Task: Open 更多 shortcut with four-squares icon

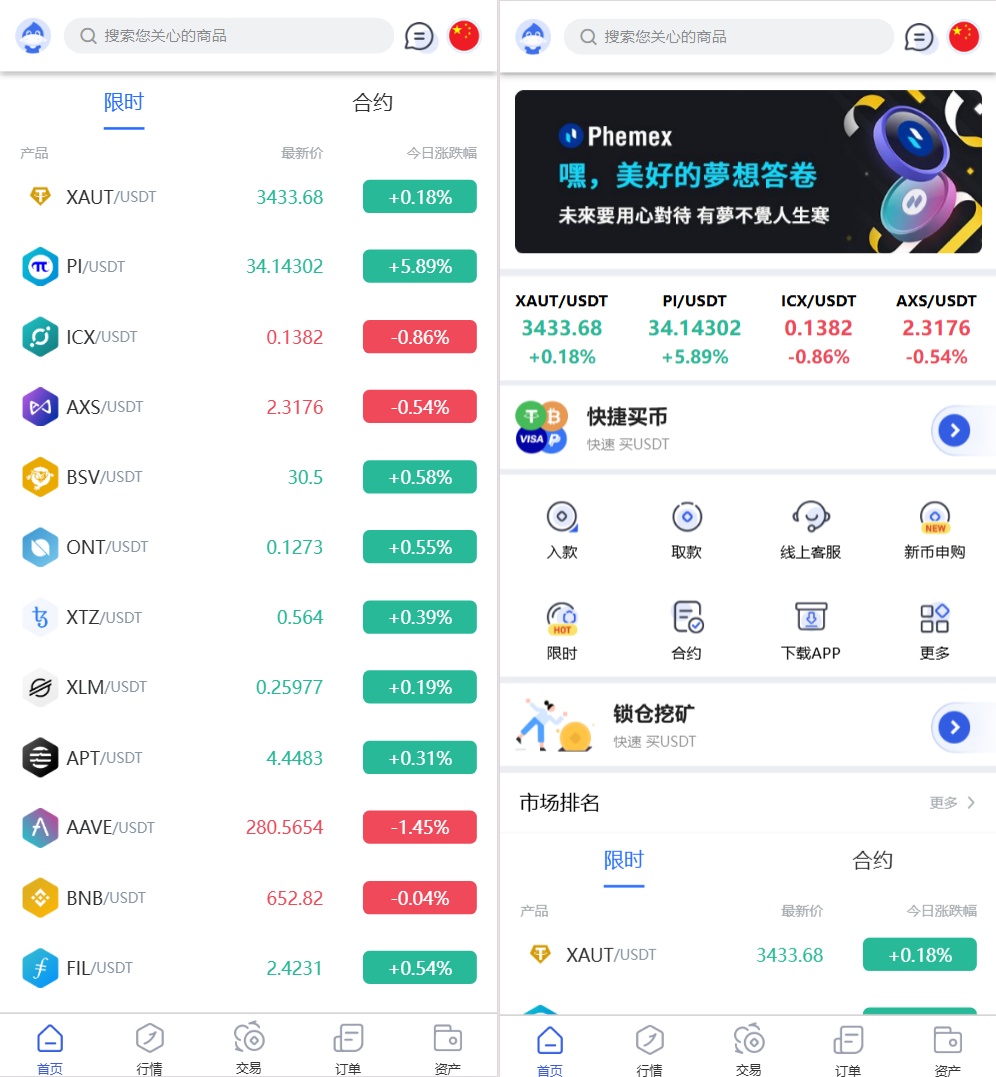Action: [x=934, y=631]
